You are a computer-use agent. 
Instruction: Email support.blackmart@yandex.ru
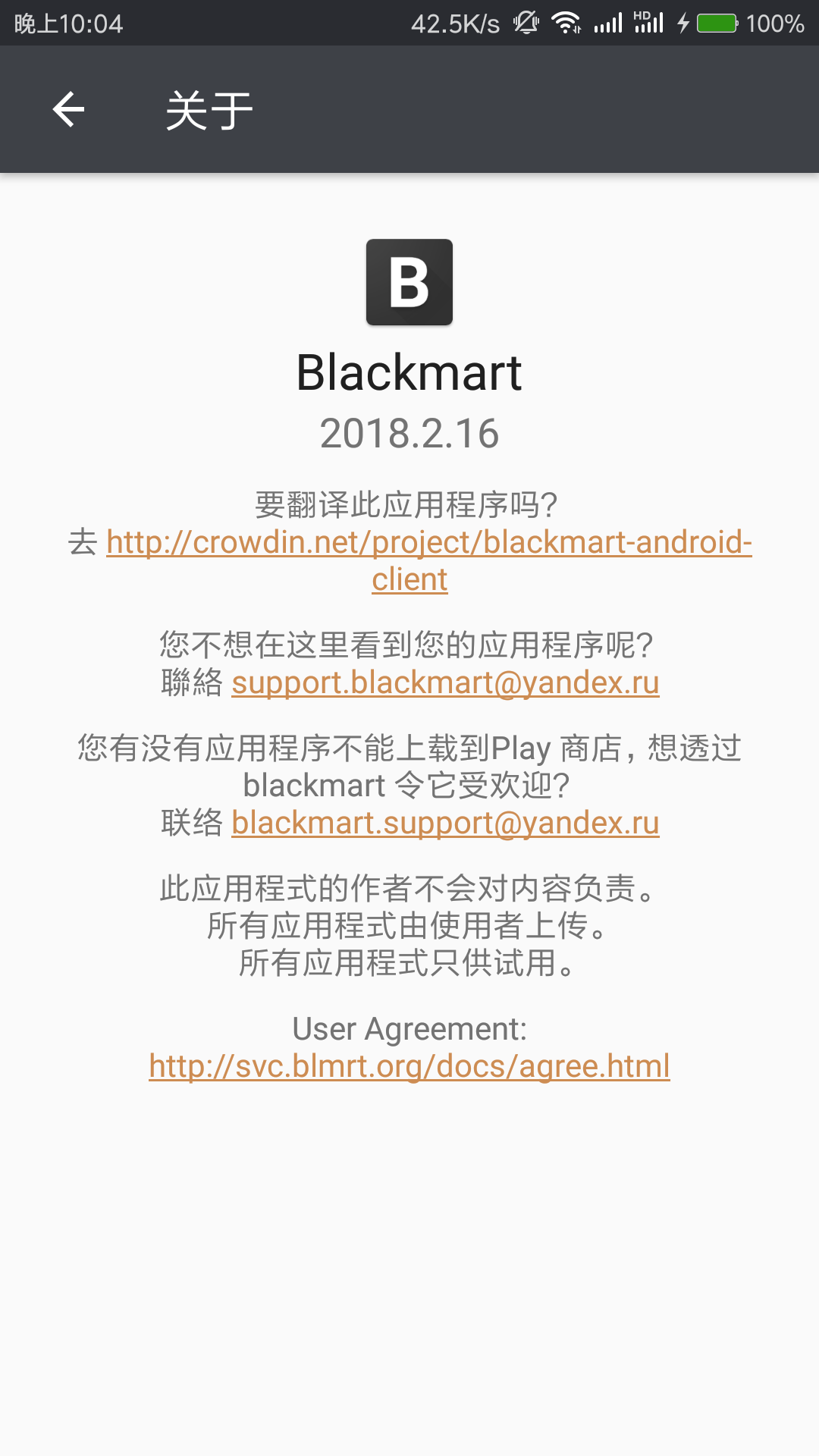pyautogui.click(x=445, y=682)
